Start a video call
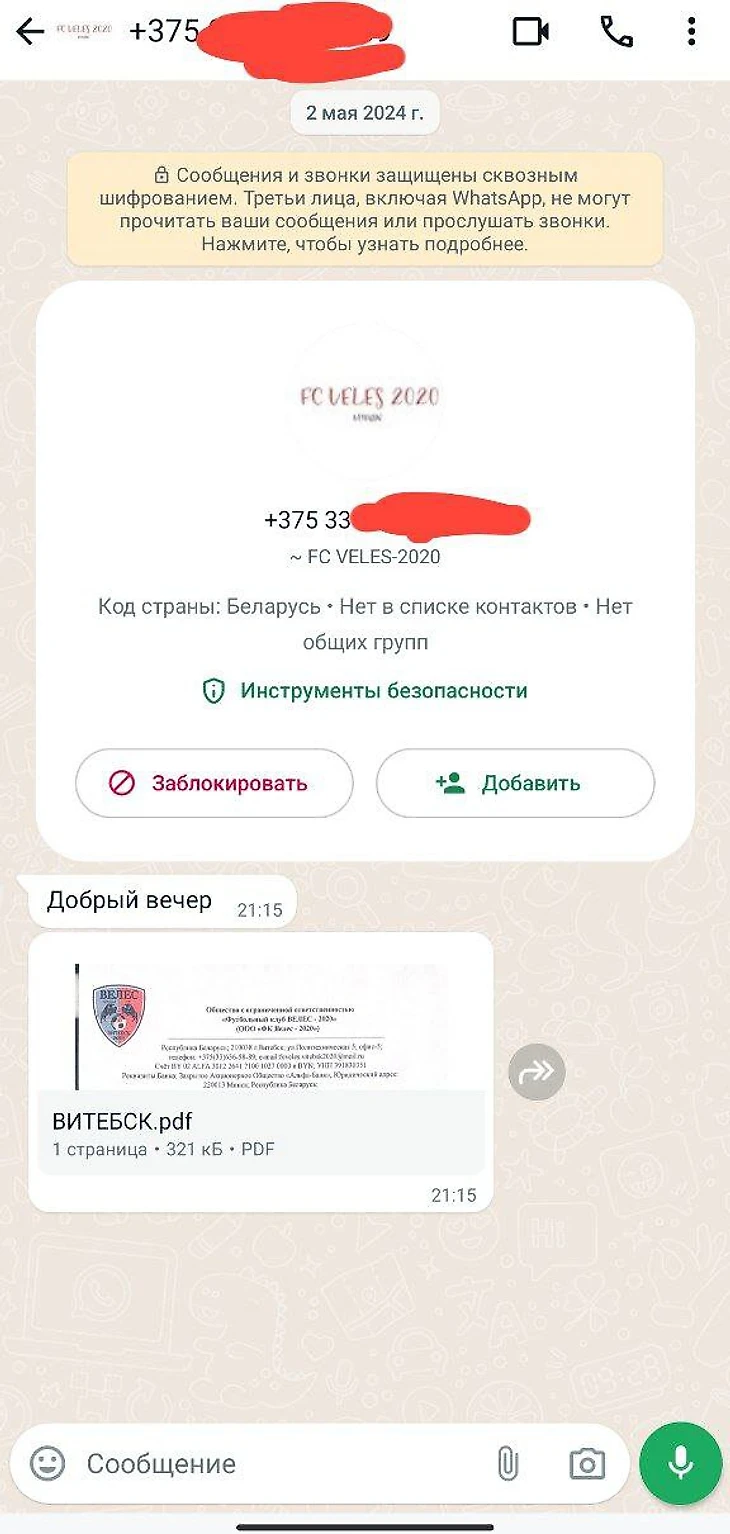The width and height of the screenshot is (730, 1534). click(531, 31)
